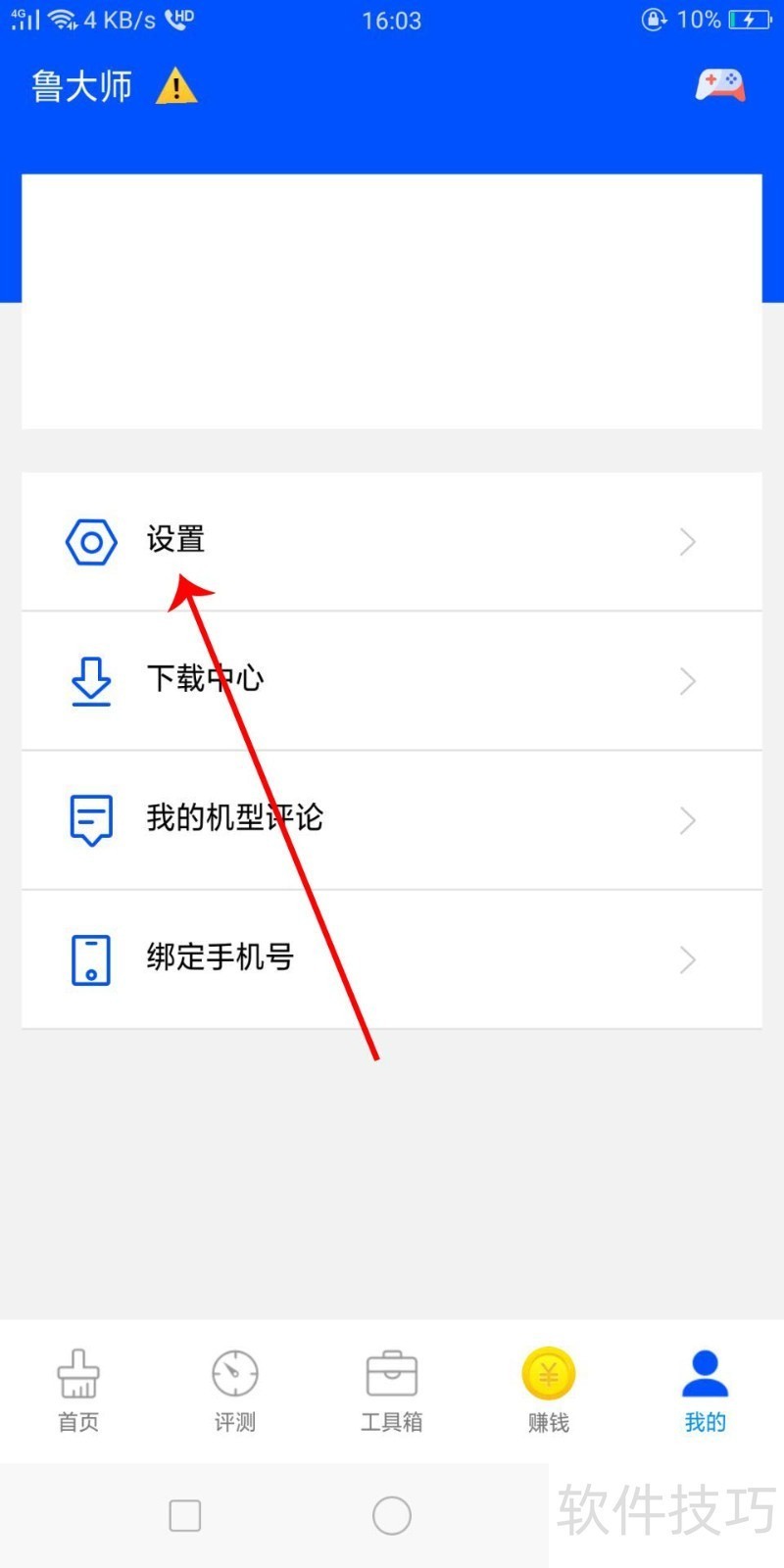Viewport: 784px width, 1568px height.
Task: Open the game controller icon
Action: (719, 86)
